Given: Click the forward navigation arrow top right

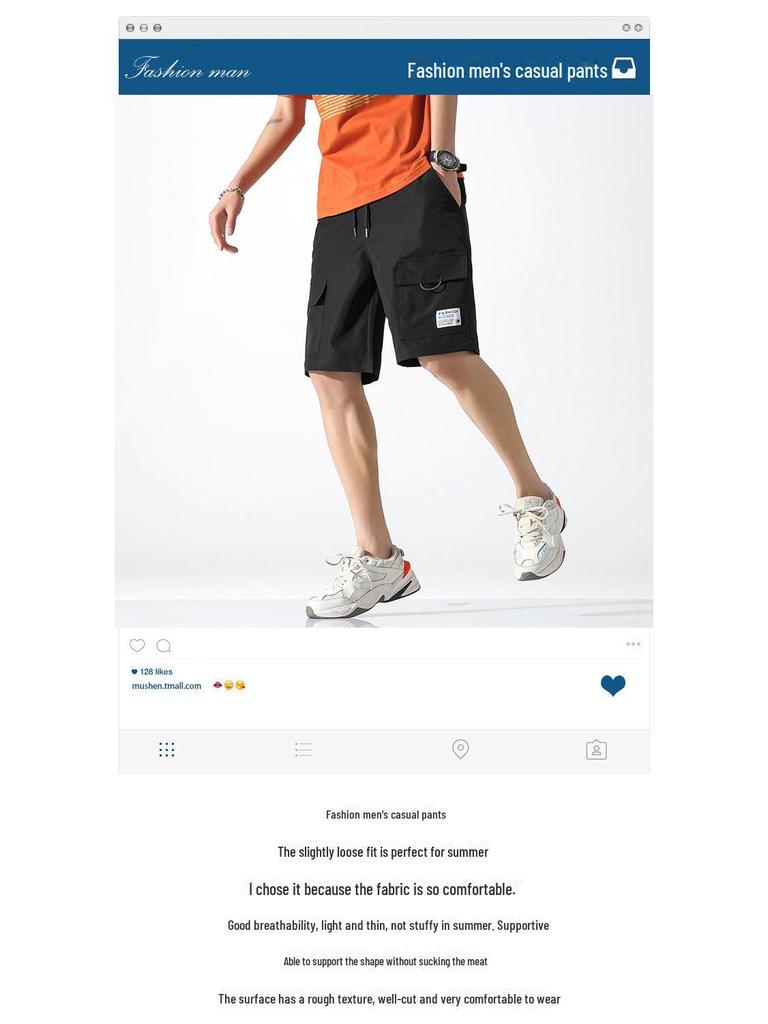Looking at the screenshot, I should 639,27.
